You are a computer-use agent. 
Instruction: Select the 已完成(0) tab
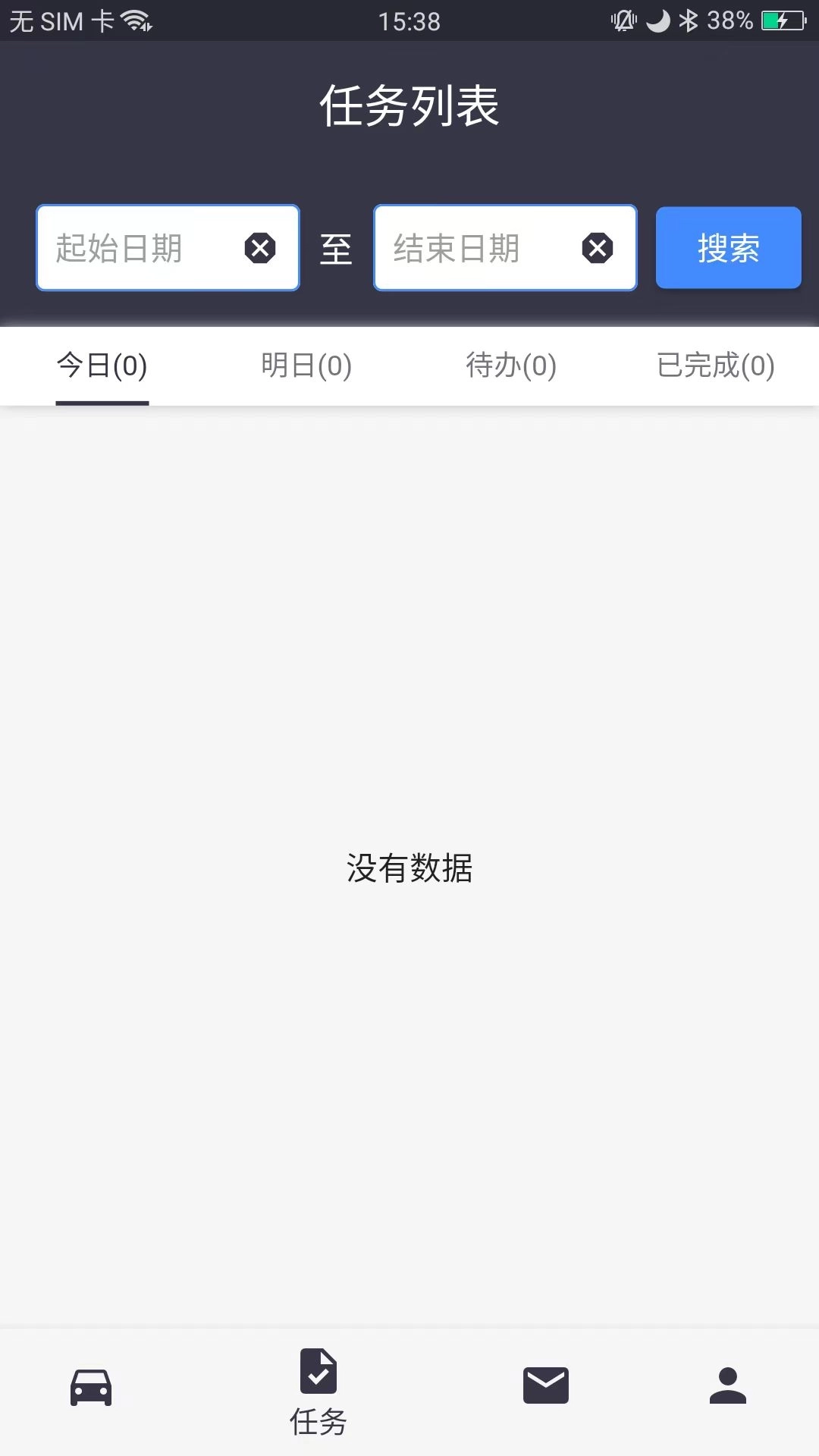pyautogui.click(x=717, y=366)
